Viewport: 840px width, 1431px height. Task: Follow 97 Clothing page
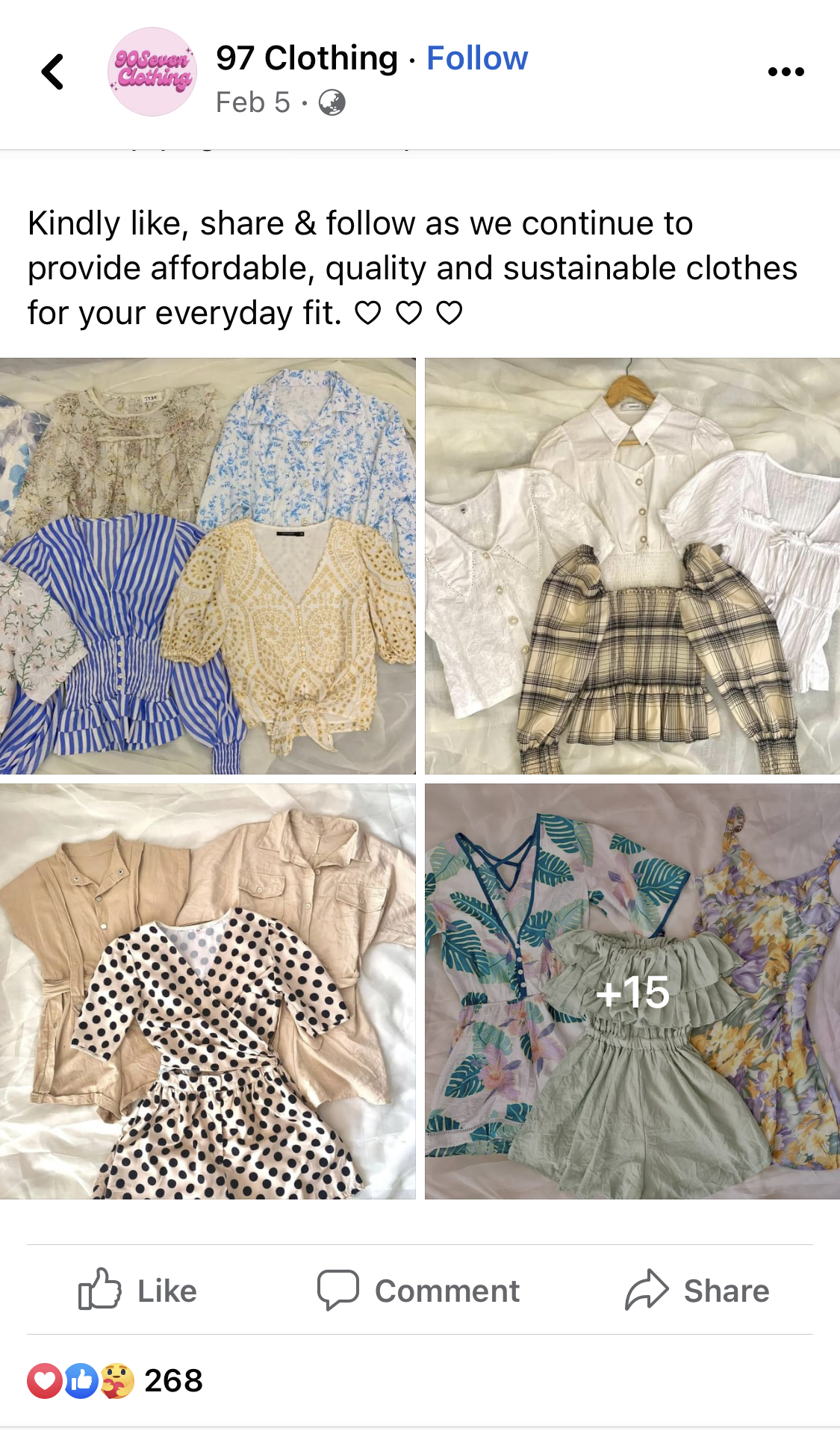click(476, 58)
